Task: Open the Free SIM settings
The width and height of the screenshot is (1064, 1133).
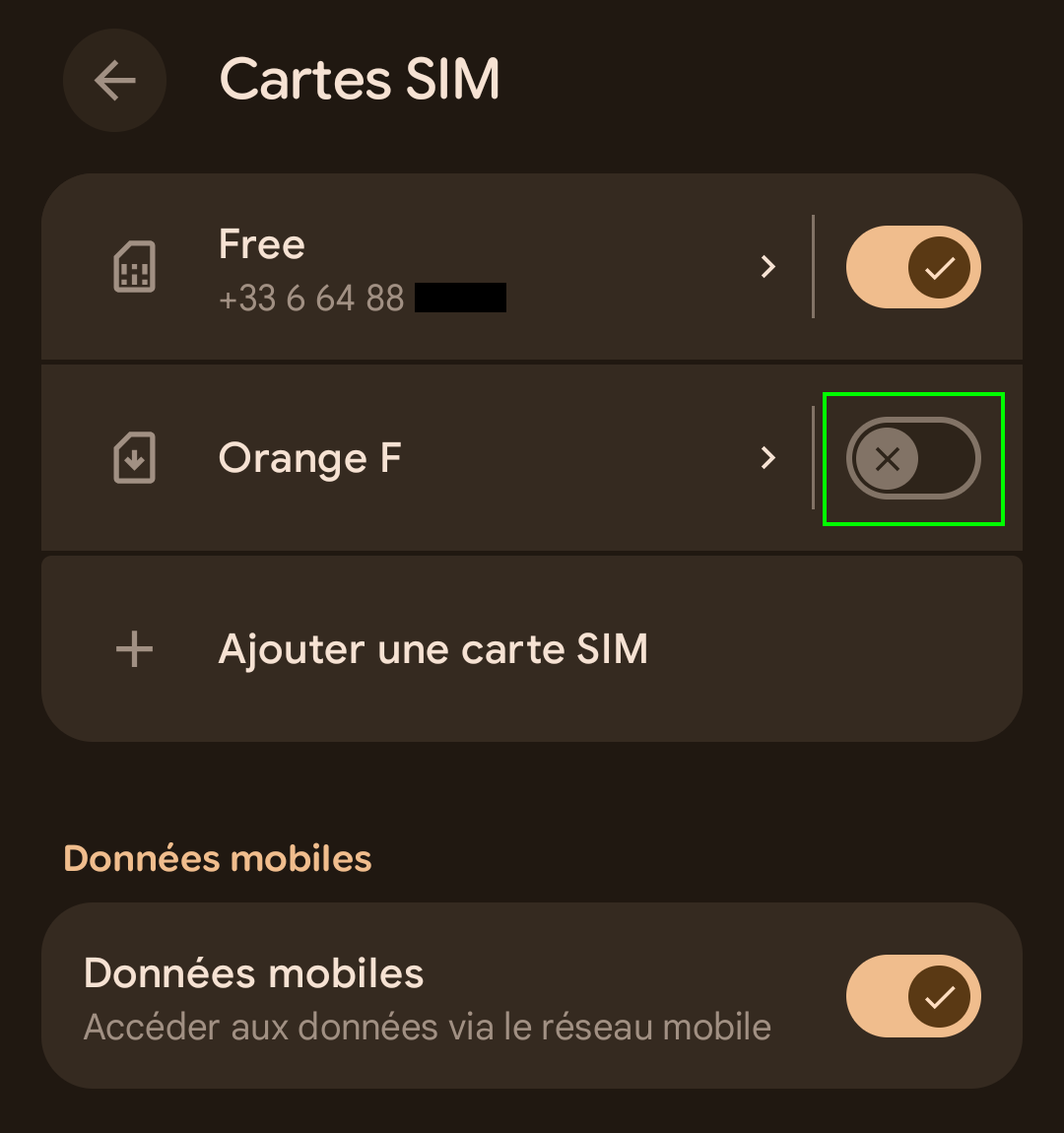Action: pyautogui.click(x=424, y=268)
